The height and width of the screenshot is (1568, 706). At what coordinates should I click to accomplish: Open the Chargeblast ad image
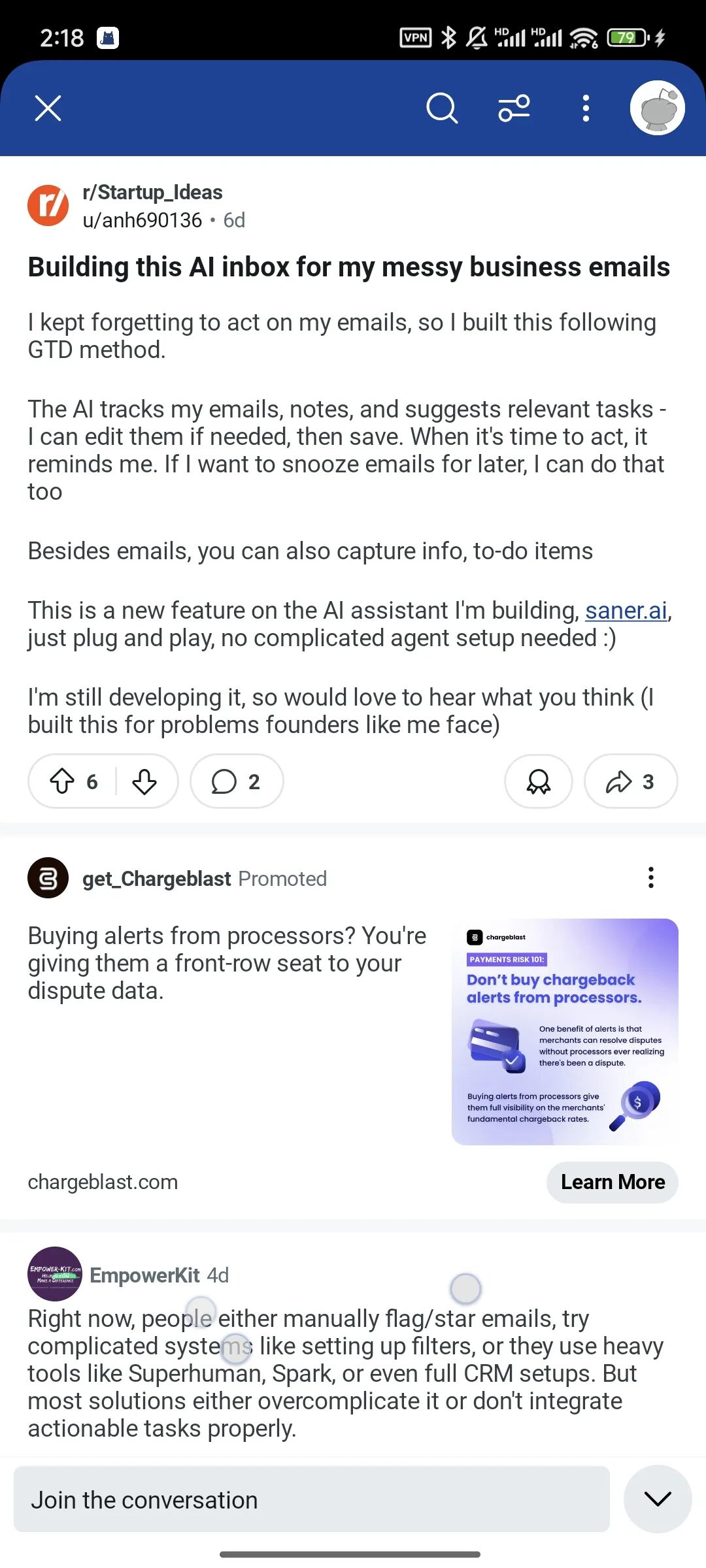point(565,1032)
